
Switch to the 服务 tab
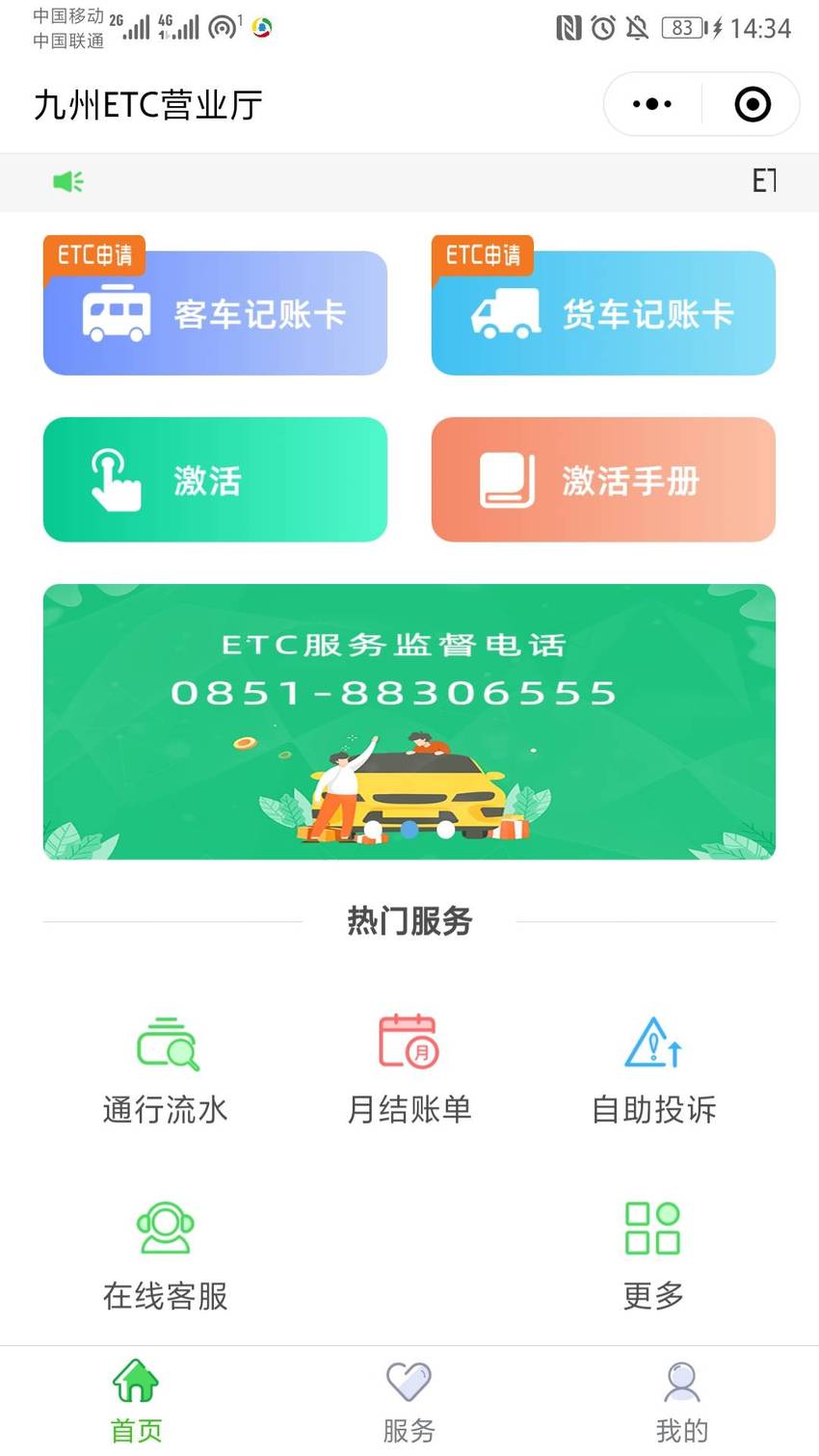[x=409, y=1402]
